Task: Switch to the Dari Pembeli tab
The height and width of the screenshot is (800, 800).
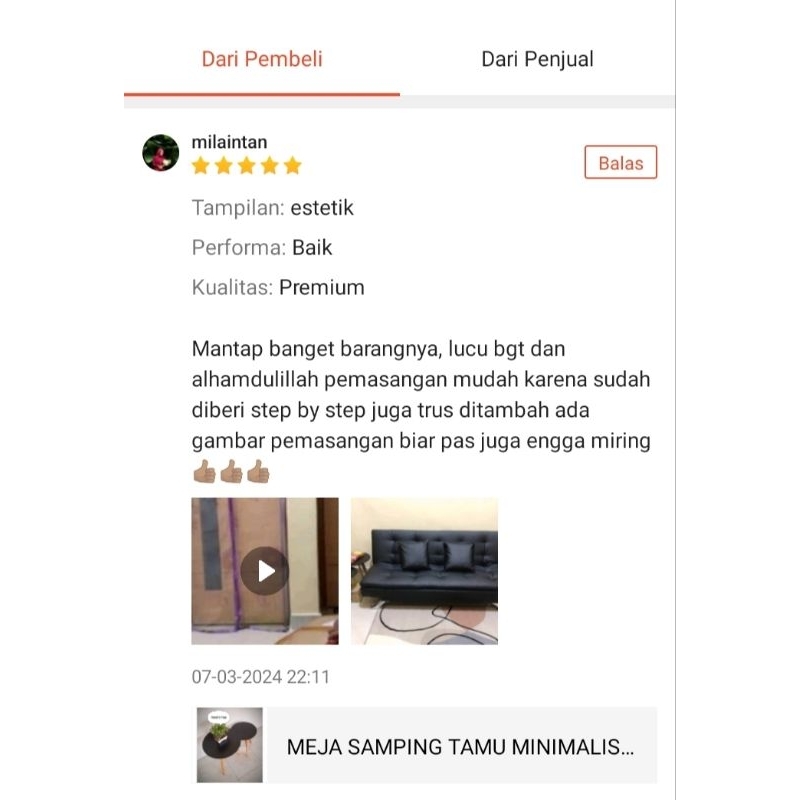Action: 262,59
